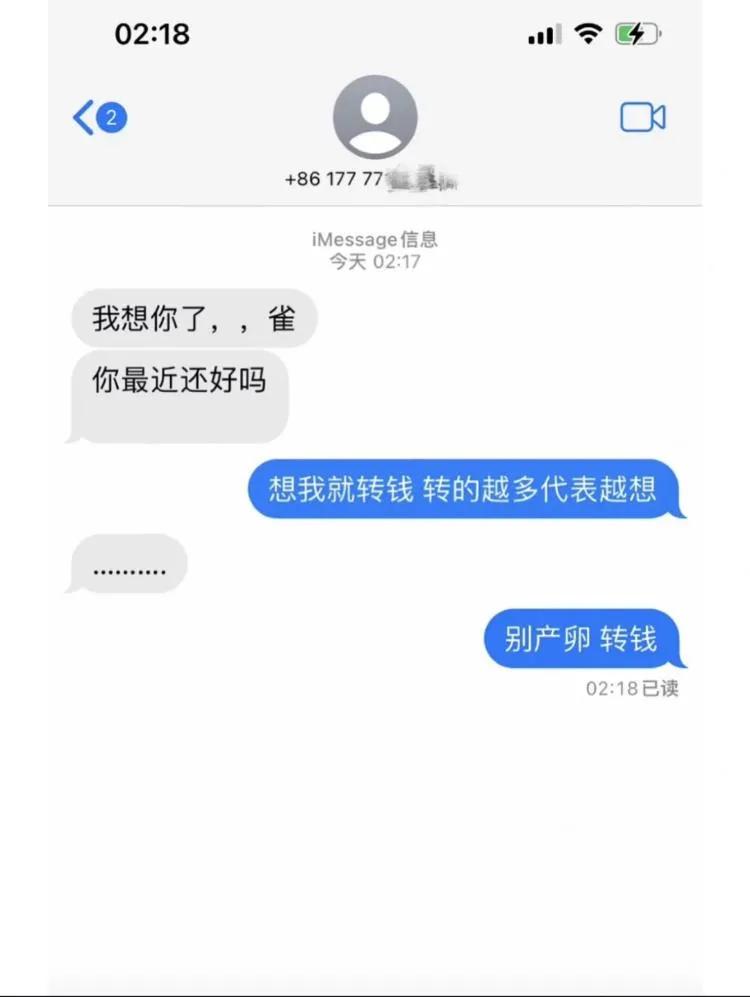Select the message bubble saying 我想你了
Image resolution: width=750 pixels, height=997 pixels.
tap(193, 318)
